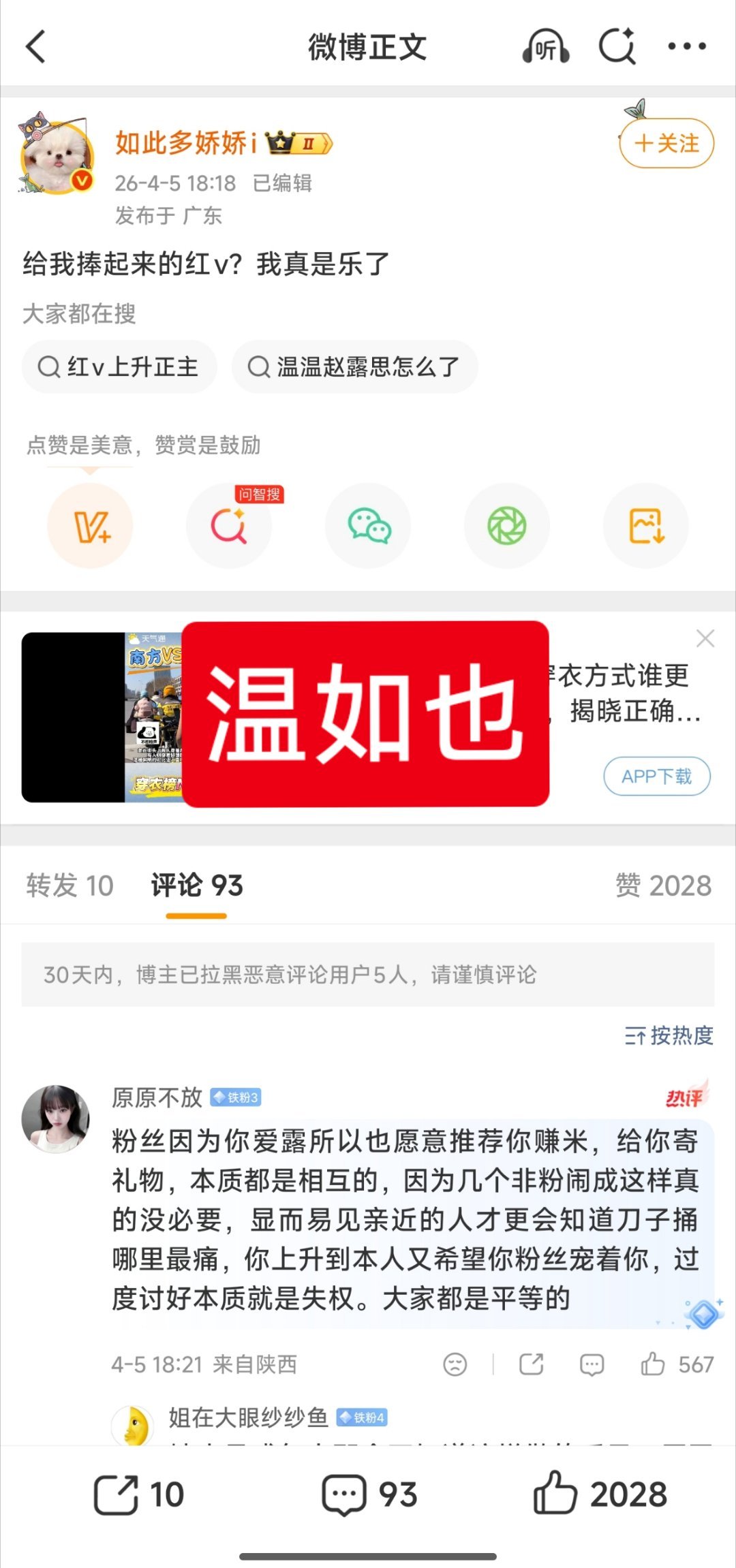Switch to the 转发 tab
This screenshot has width=736, height=1568.
tap(68, 885)
